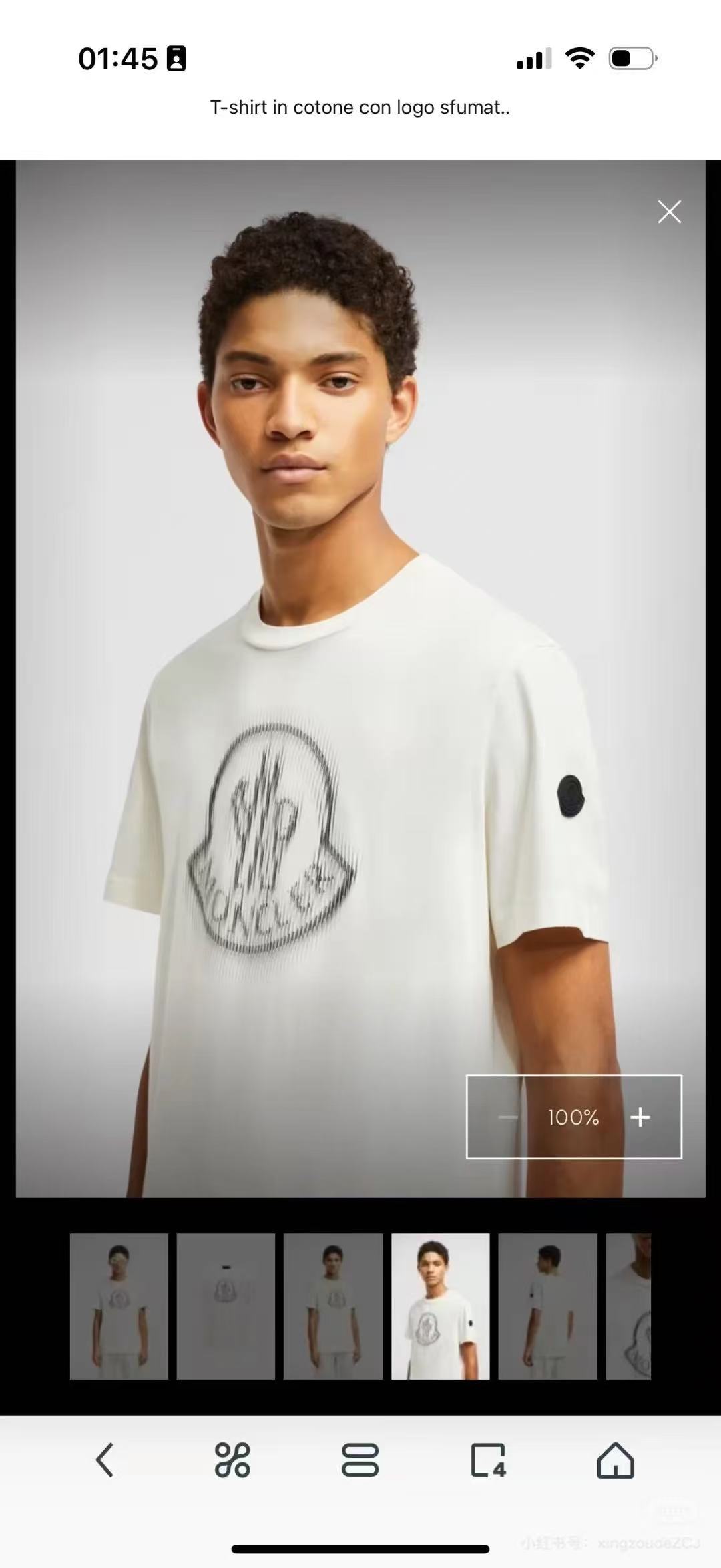Go to the browser home page
The width and height of the screenshot is (721, 1568).
tap(615, 1459)
